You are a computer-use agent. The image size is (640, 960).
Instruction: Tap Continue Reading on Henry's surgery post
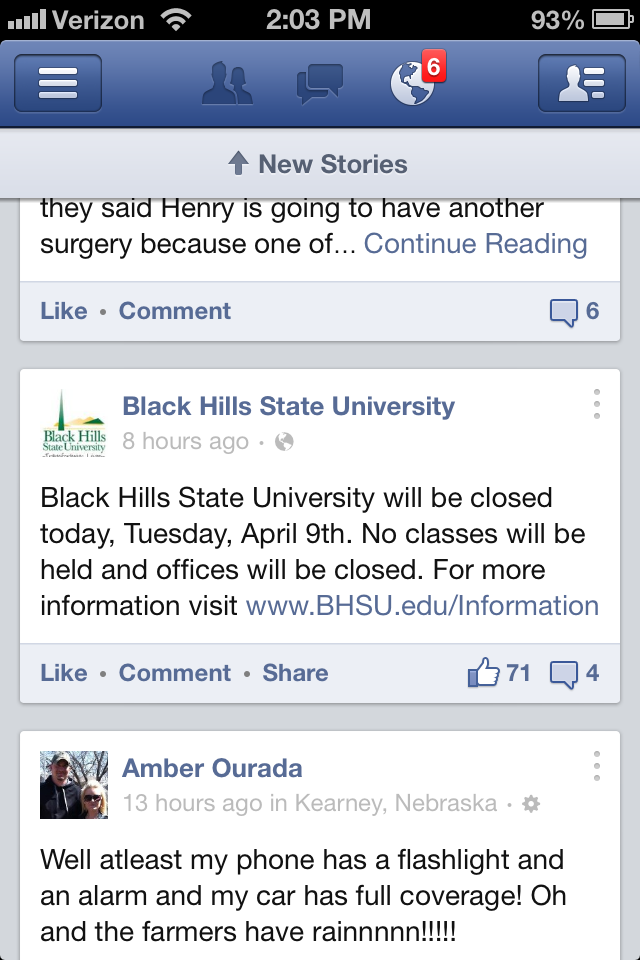(x=475, y=244)
